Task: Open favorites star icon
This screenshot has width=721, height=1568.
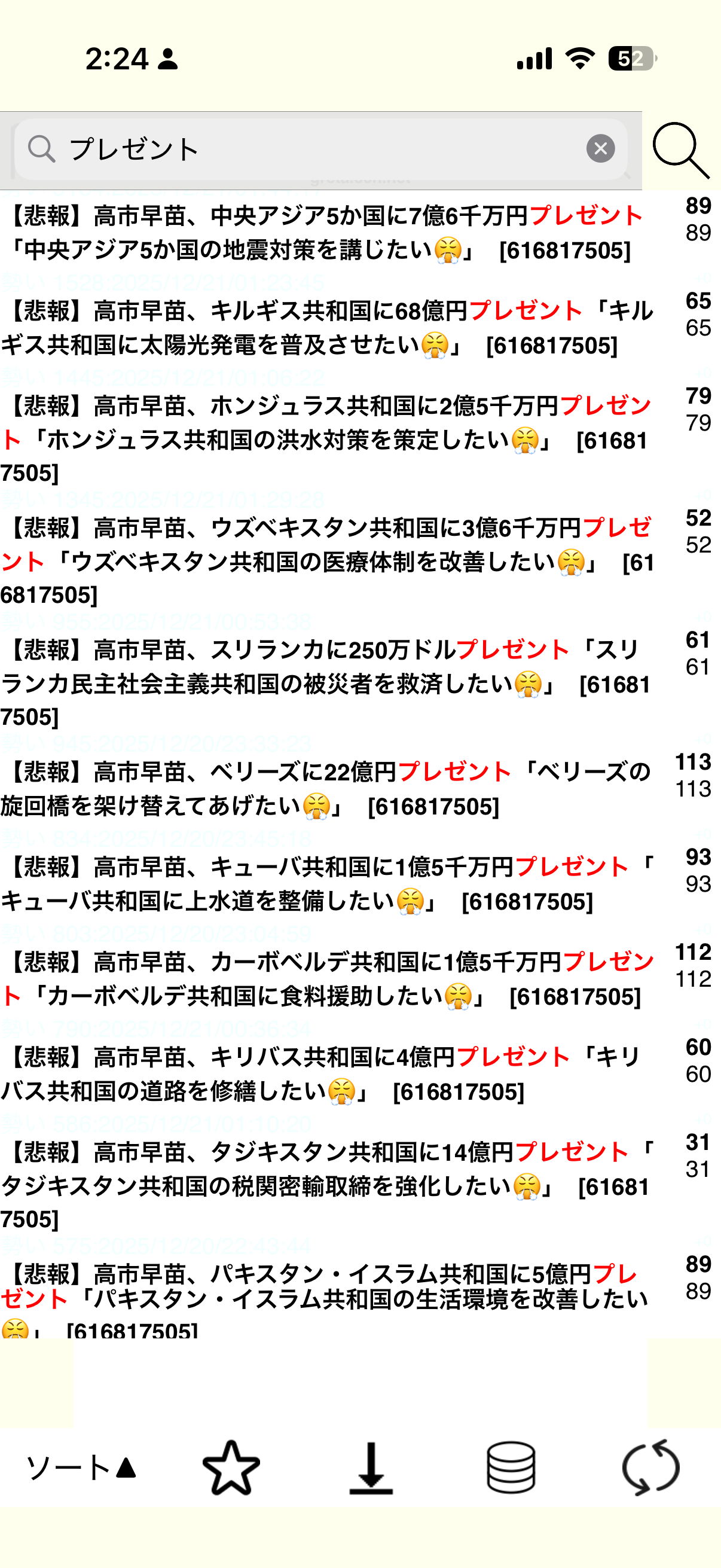Action: [231, 1468]
